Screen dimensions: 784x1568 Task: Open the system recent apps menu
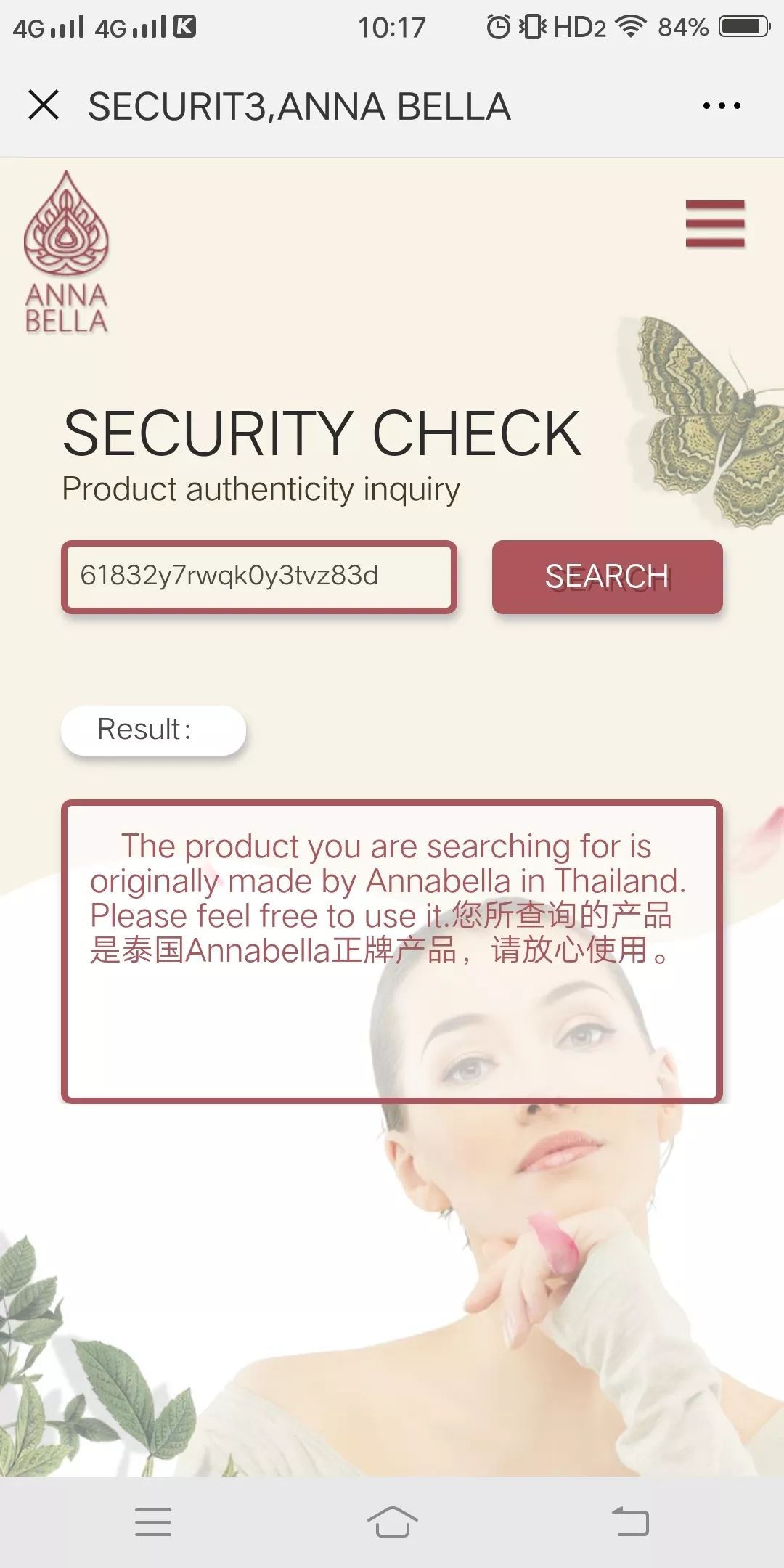[x=153, y=1521]
